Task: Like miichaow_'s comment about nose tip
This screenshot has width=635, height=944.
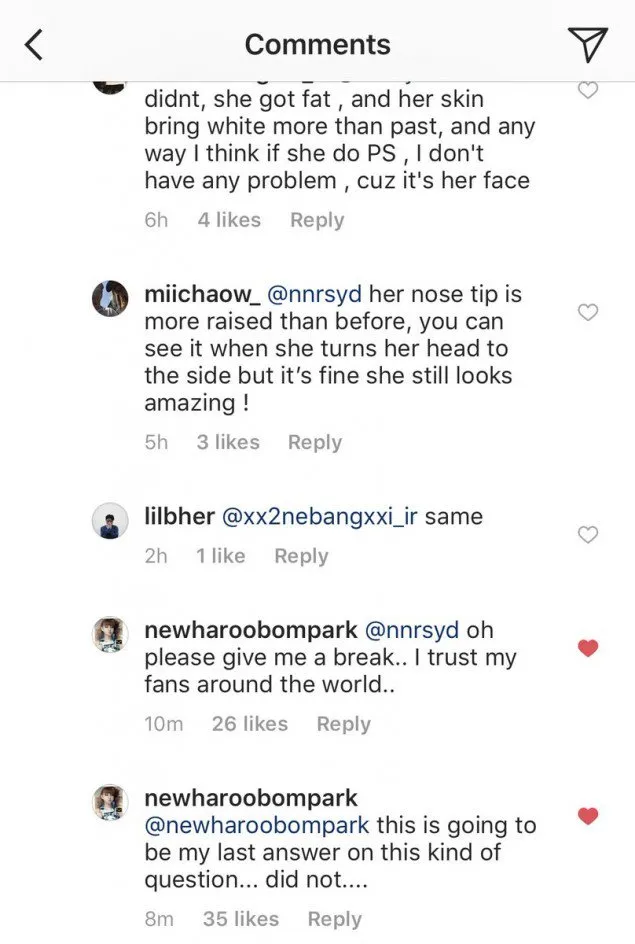Action: pos(589,313)
